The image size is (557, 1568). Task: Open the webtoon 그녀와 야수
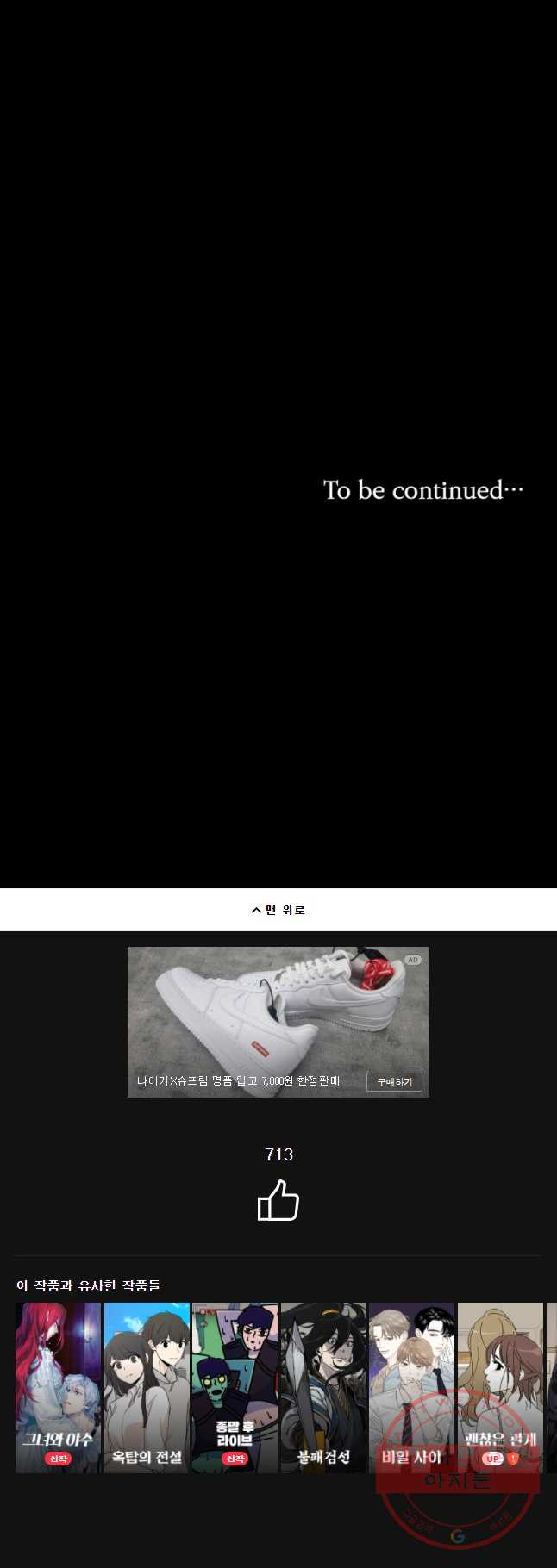(59, 1387)
